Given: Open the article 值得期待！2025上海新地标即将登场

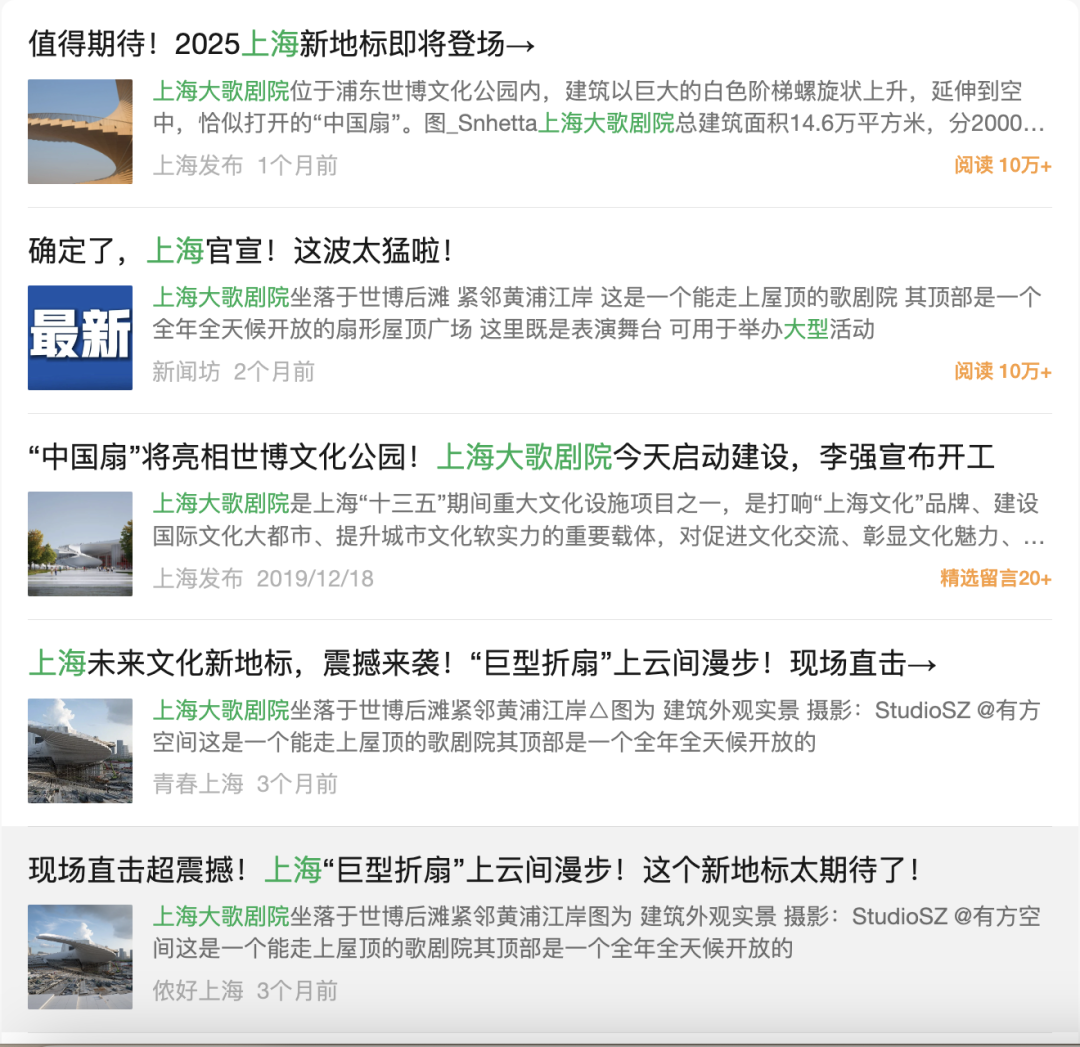Looking at the screenshot, I should pyautogui.click(x=282, y=44).
